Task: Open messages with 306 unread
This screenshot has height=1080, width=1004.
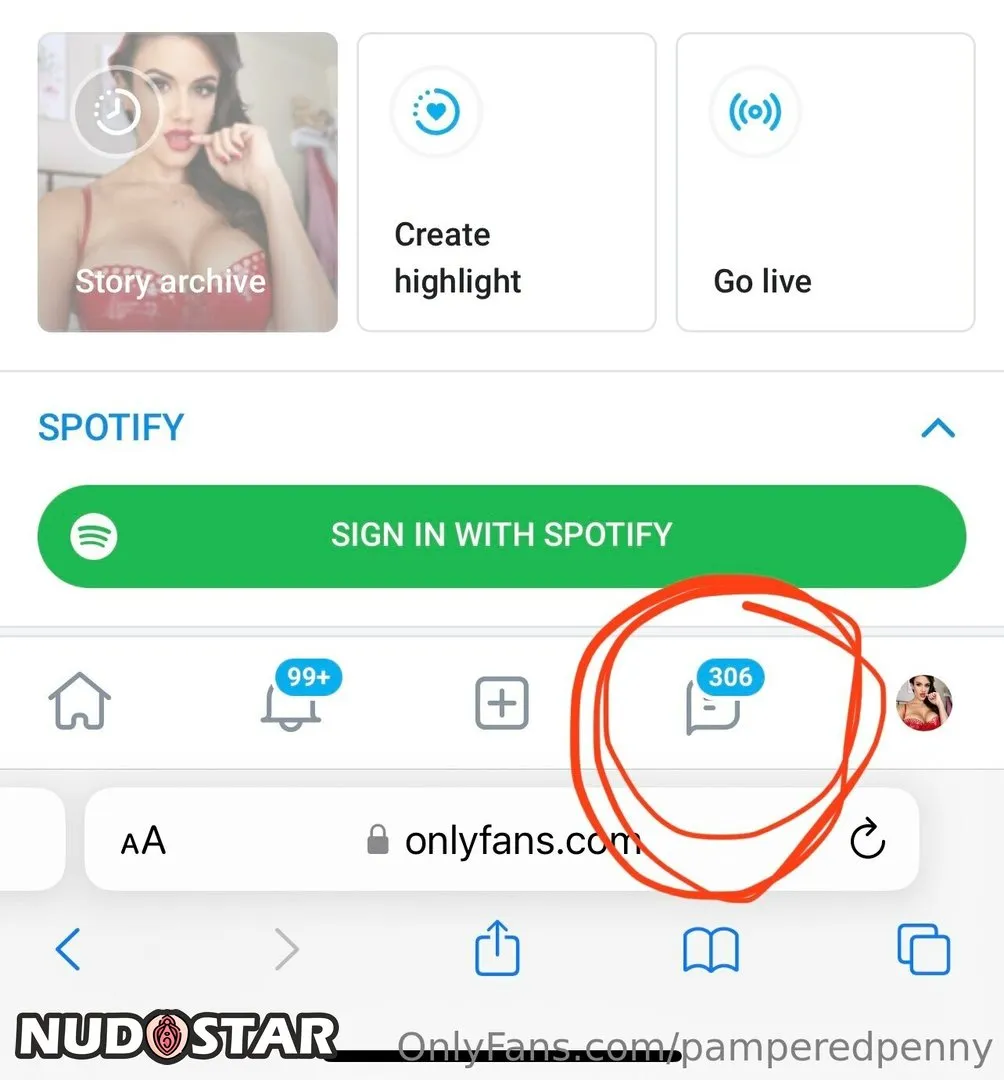Action: pos(714,705)
